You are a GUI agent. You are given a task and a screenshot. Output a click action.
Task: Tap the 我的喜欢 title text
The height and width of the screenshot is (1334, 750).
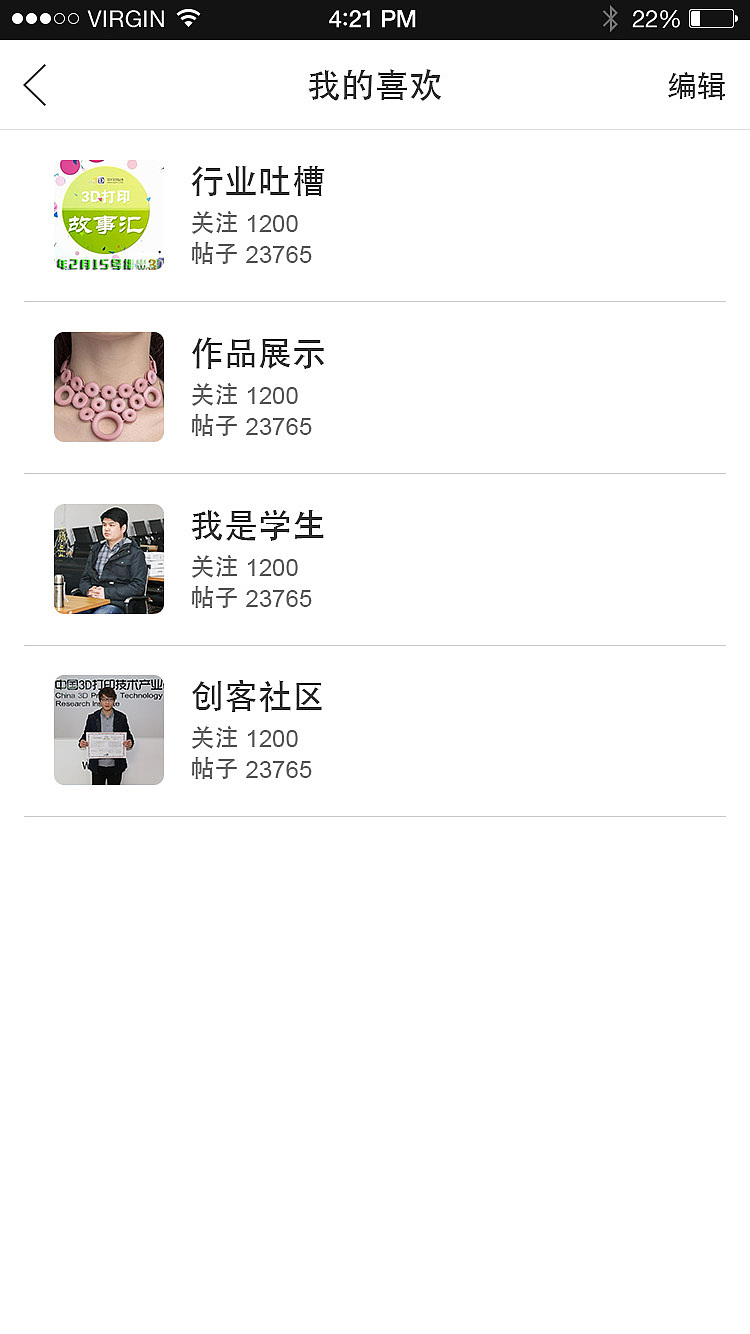pyautogui.click(x=374, y=86)
